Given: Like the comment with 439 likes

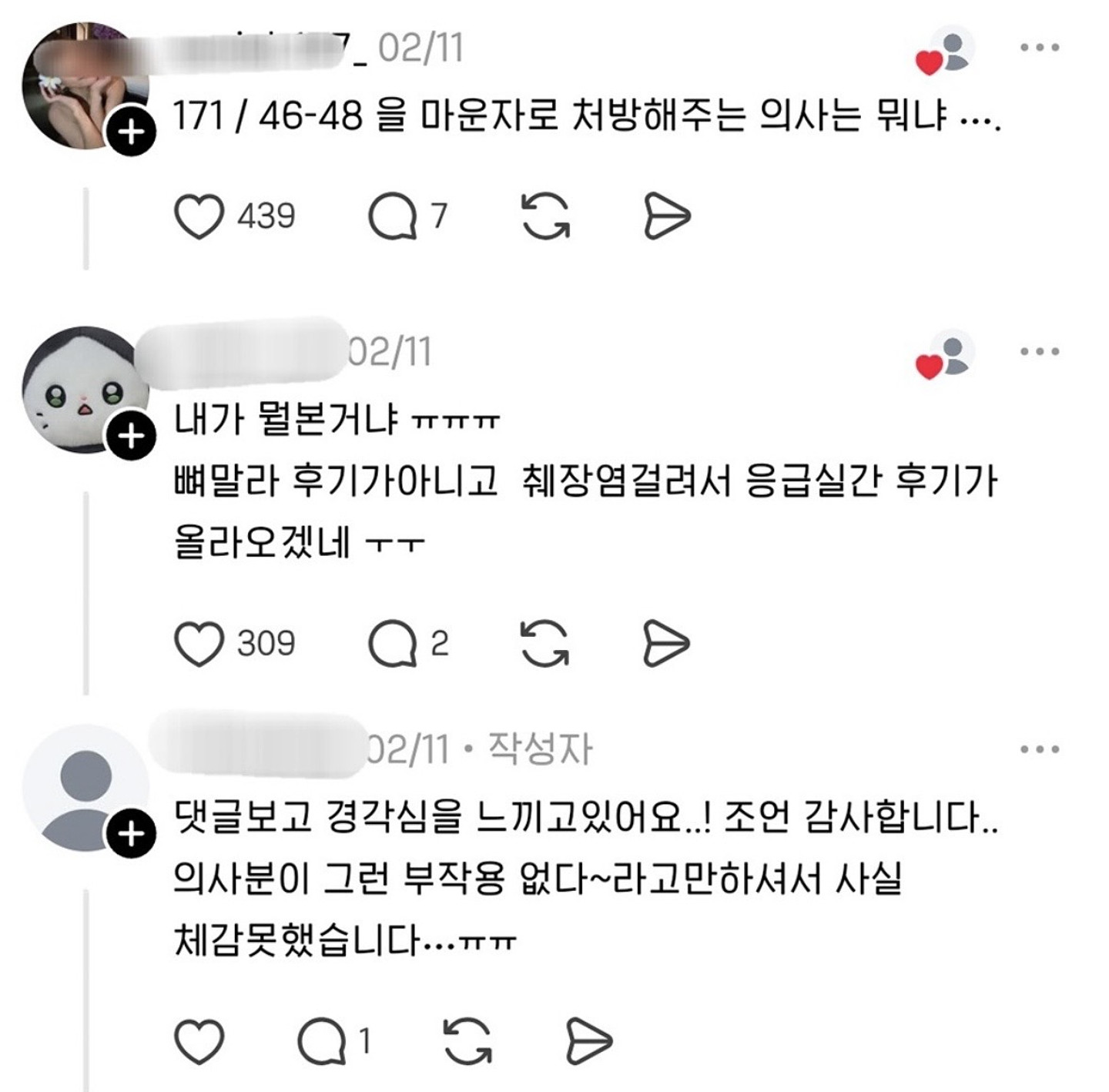Looking at the screenshot, I should tap(199, 216).
